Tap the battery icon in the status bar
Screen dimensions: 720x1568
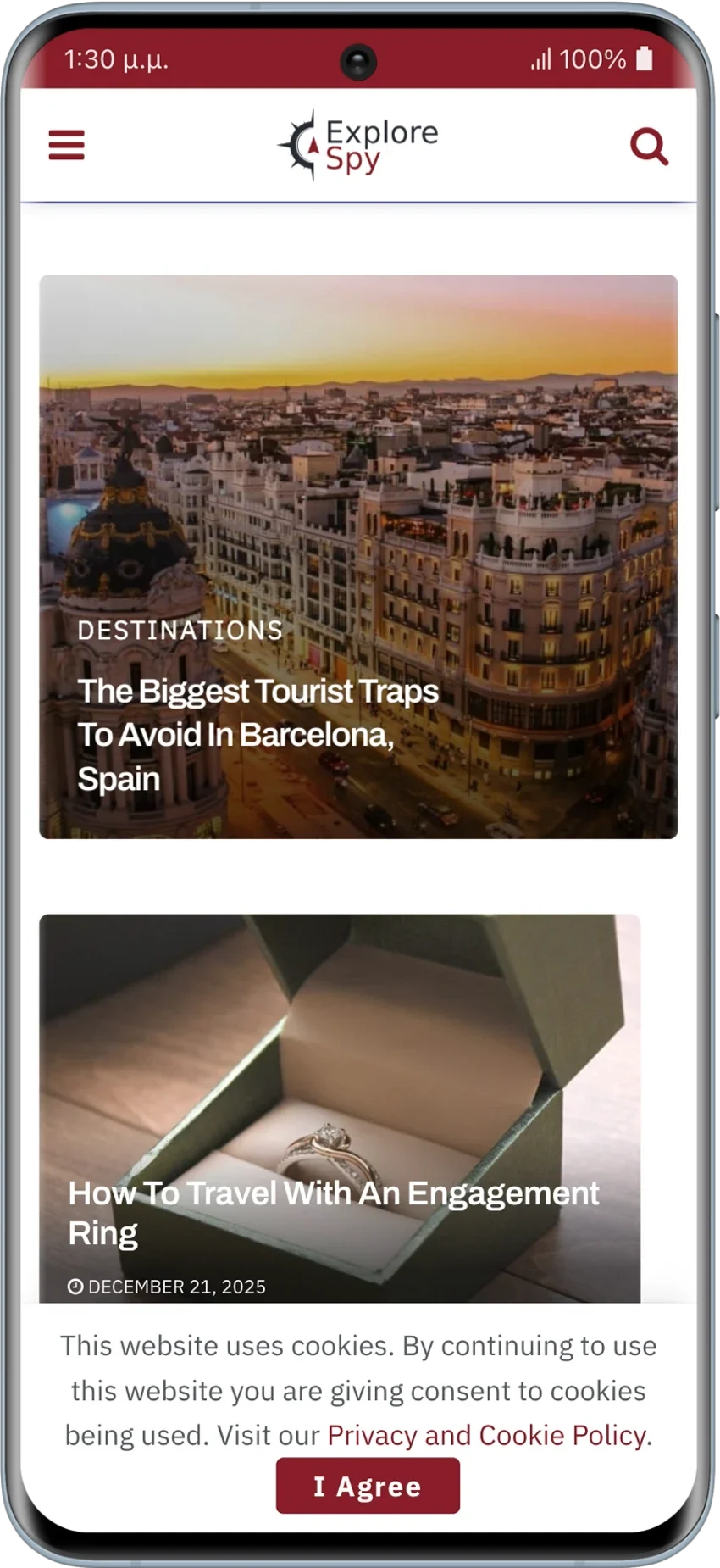(644, 59)
